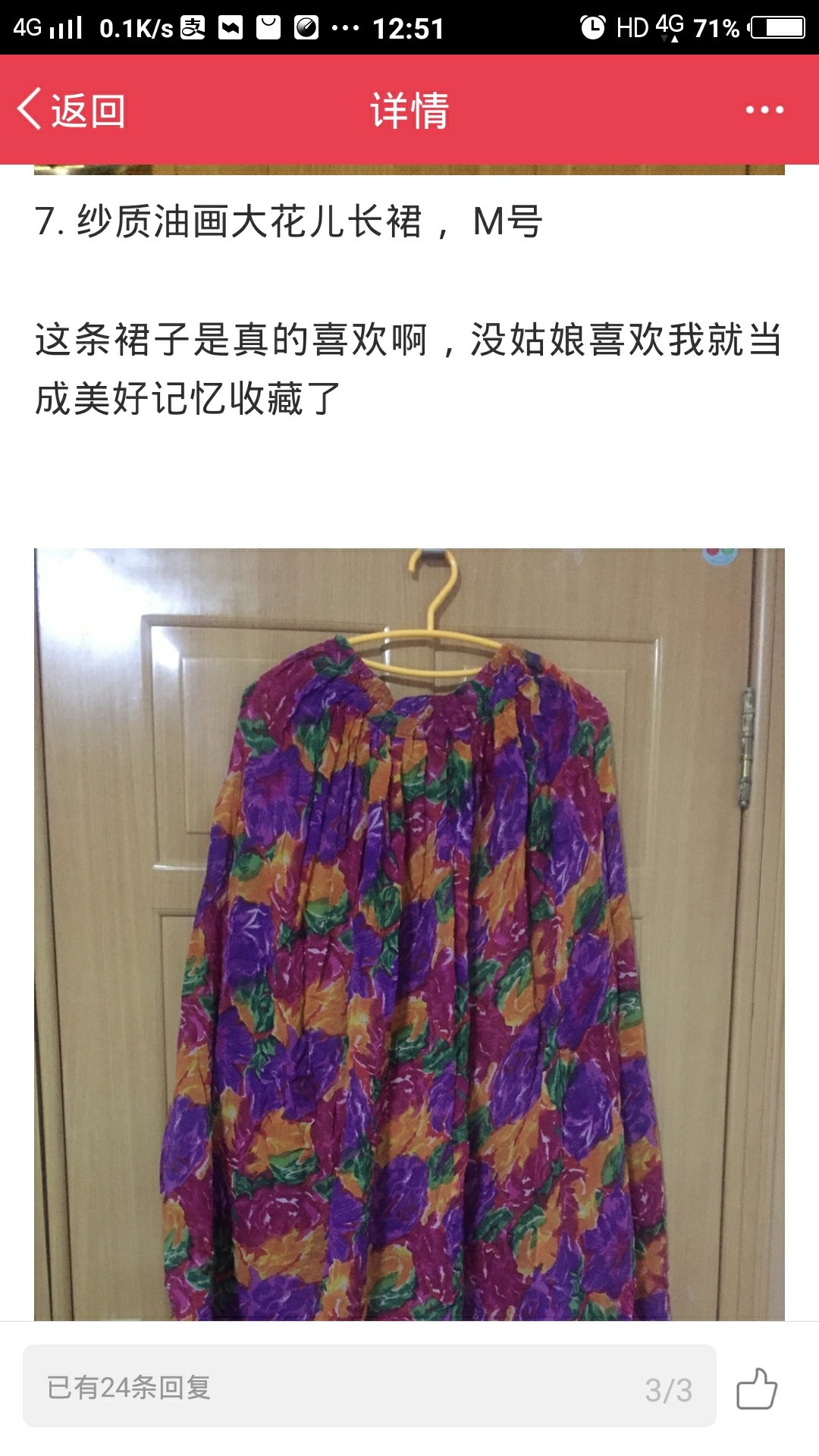
Task: Open the floral skirt photo
Action: 409,934
